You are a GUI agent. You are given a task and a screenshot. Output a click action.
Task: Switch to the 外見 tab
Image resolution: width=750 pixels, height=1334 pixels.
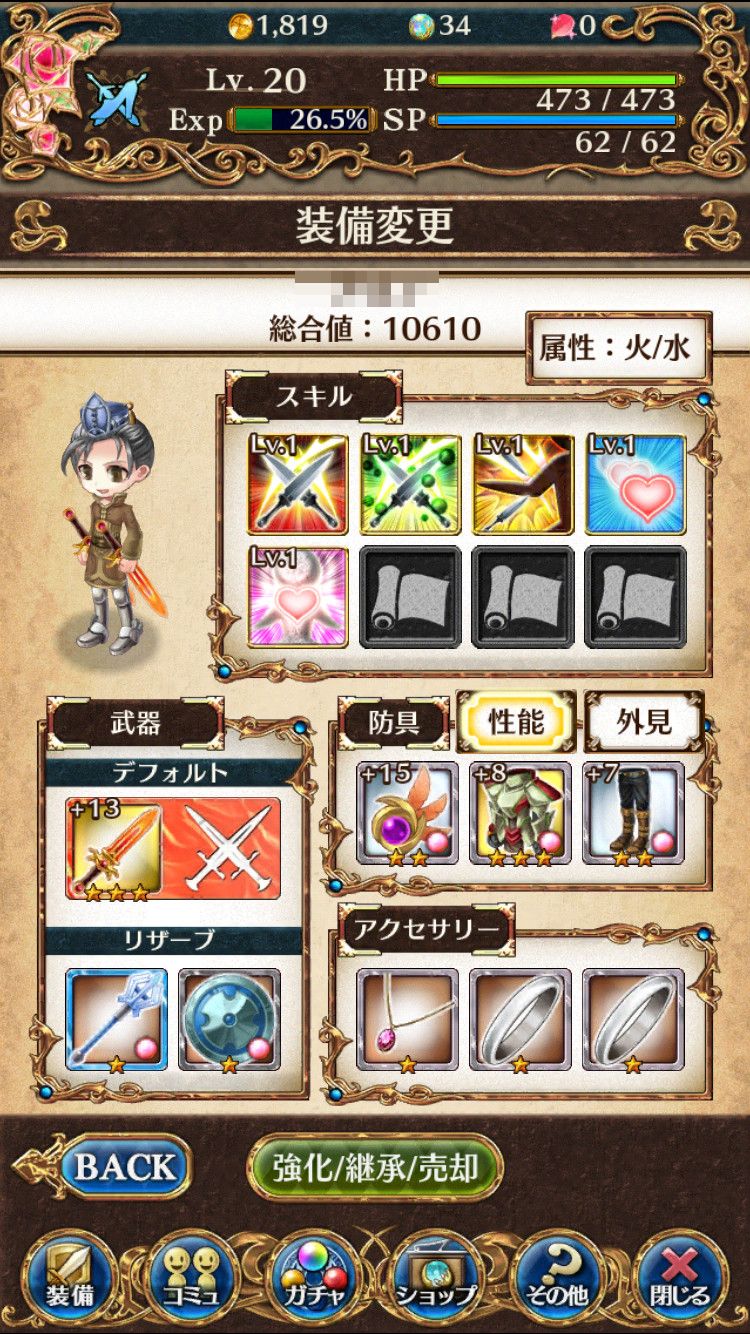point(644,721)
